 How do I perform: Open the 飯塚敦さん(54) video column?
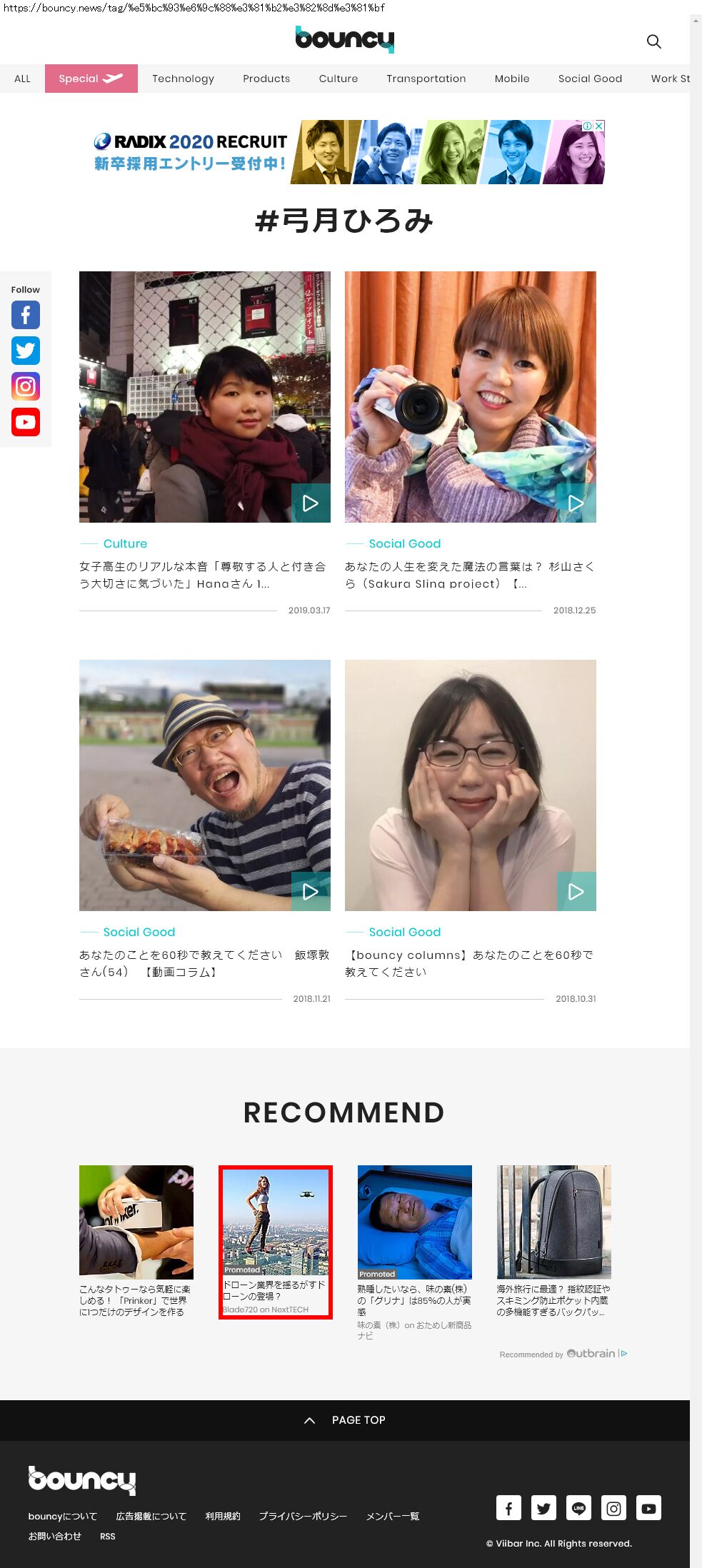[204, 963]
